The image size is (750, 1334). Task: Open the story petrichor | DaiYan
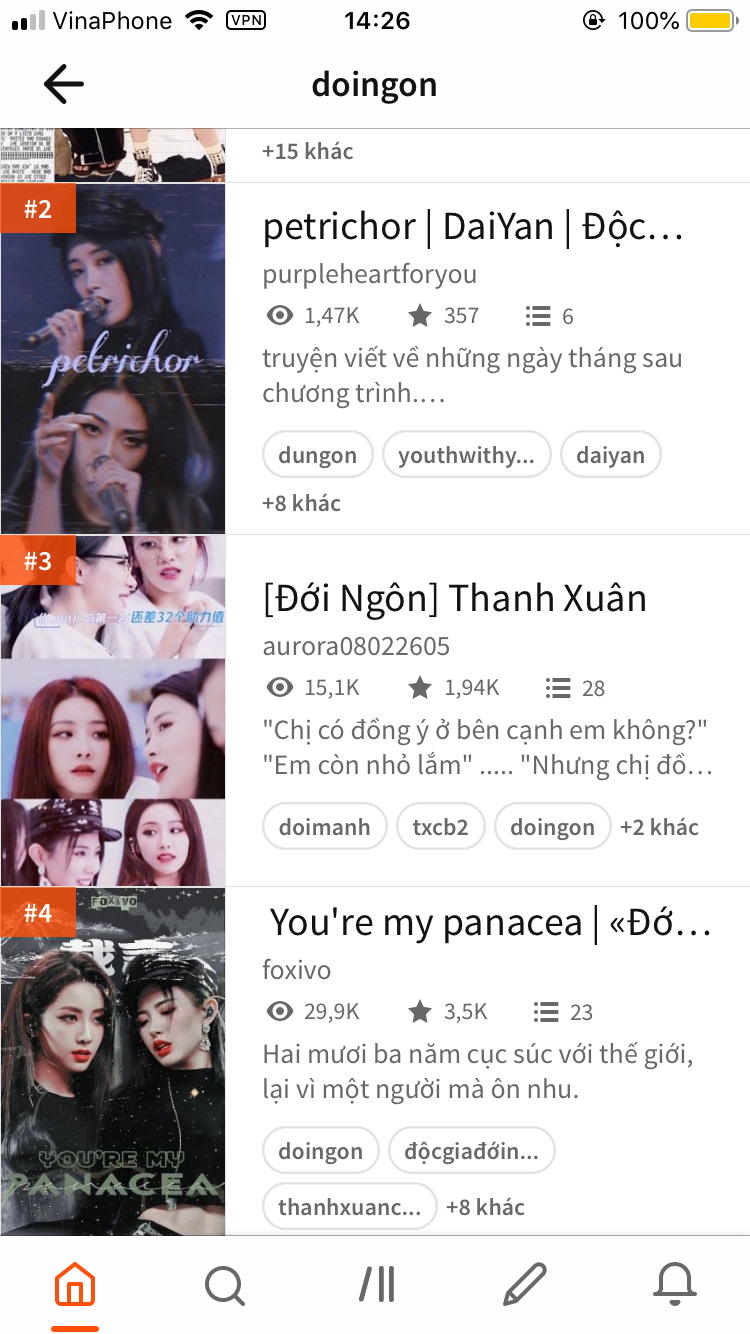click(x=472, y=228)
